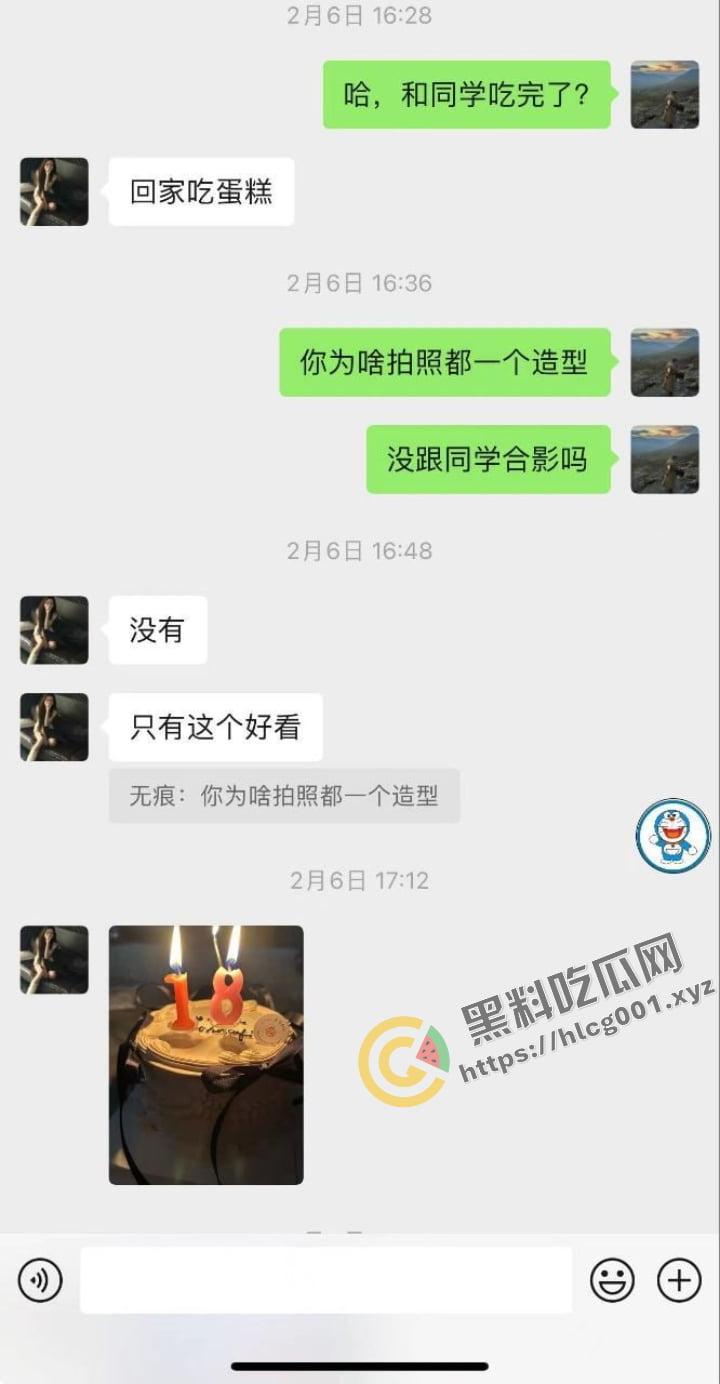Tap the timestamp 2月6日 16:28
Viewport: 720px width, 1384px height.
click(358, 16)
